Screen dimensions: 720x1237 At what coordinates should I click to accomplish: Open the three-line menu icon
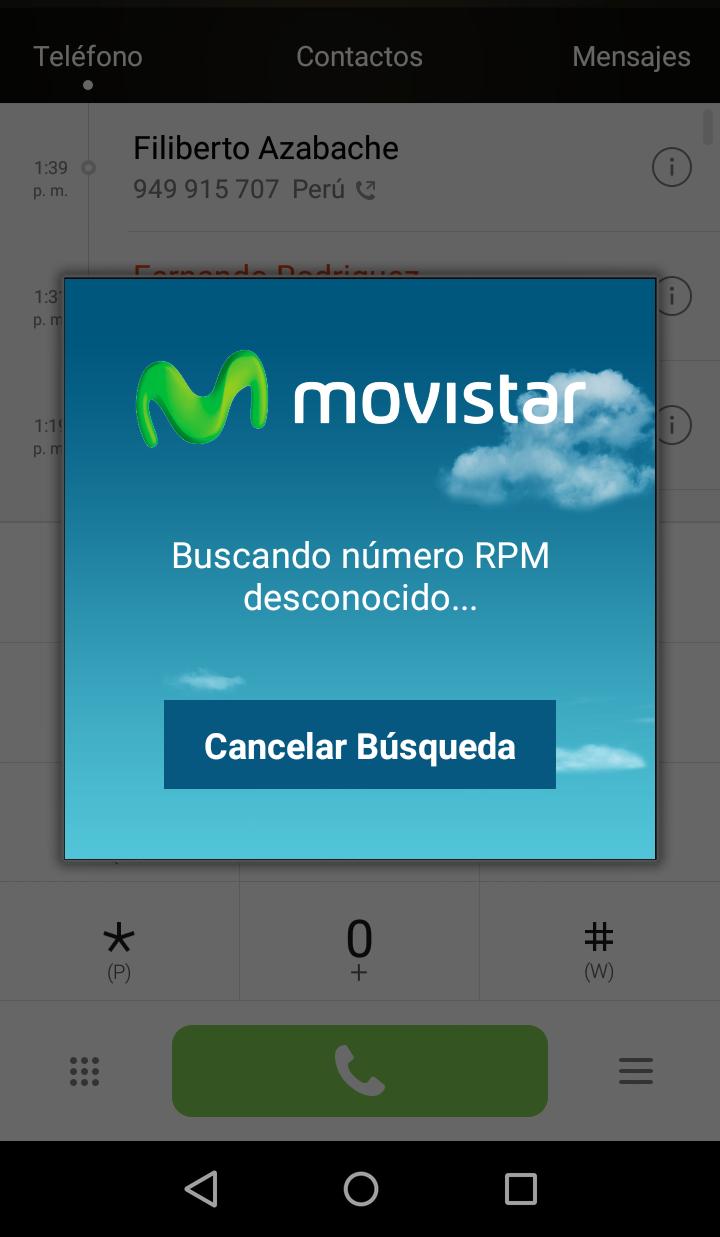pos(635,1071)
